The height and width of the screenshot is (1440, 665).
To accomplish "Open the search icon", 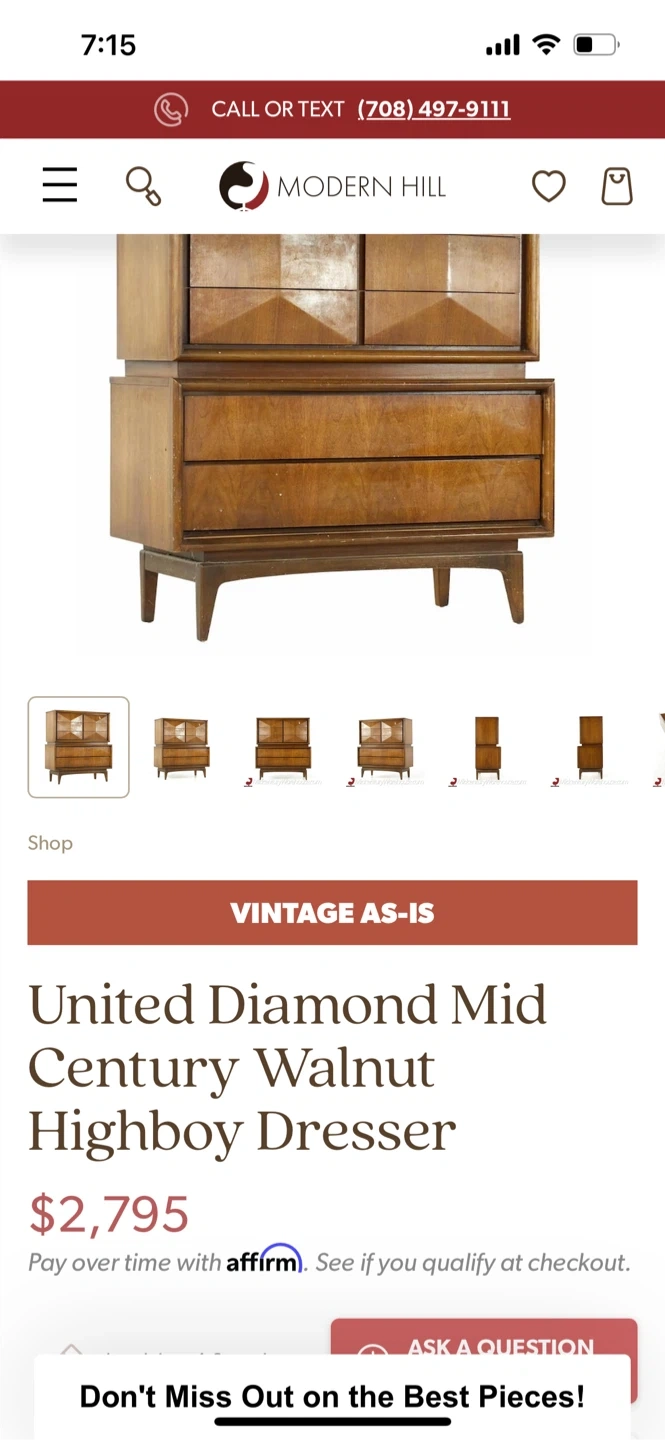I will point(143,186).
